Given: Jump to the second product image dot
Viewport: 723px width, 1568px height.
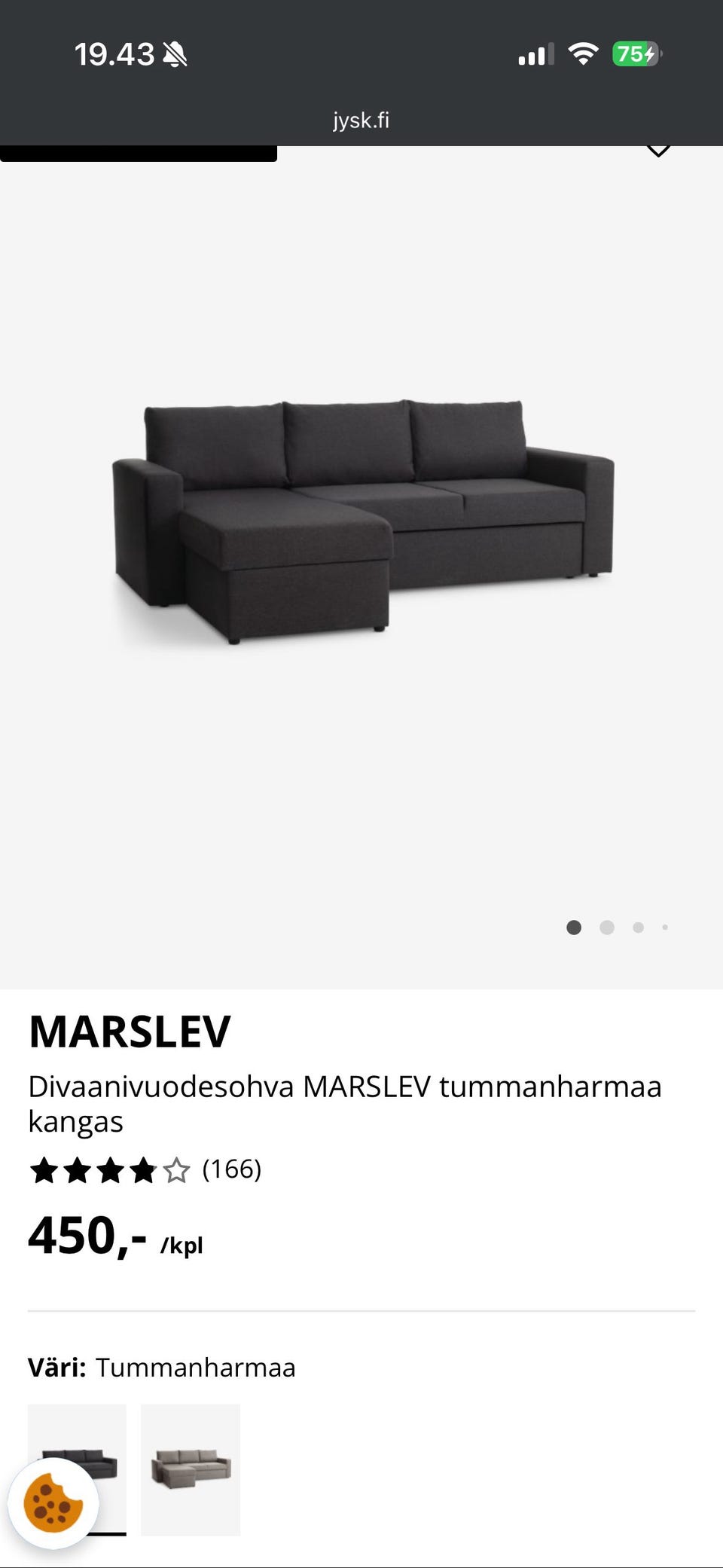Looking at the screenshot, I should pos(607,928).
